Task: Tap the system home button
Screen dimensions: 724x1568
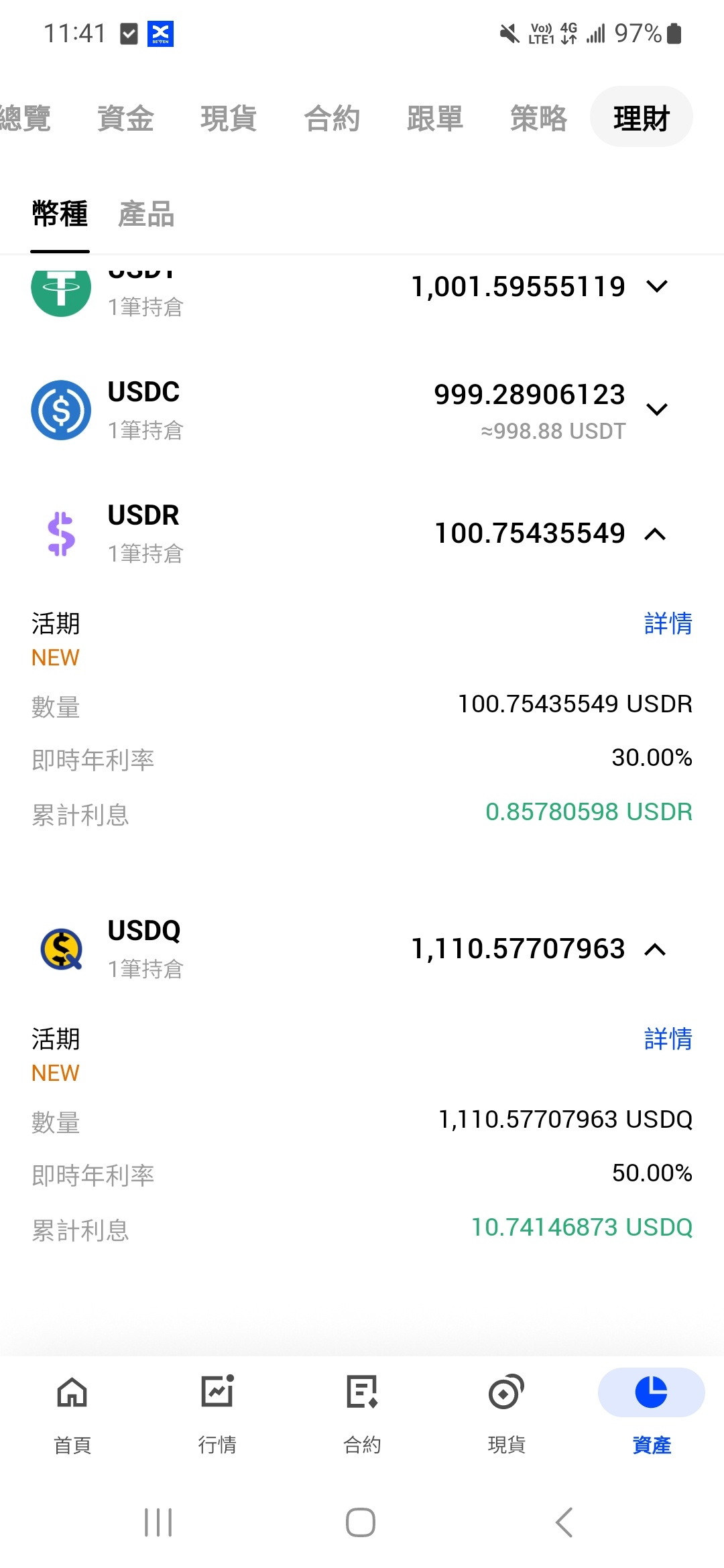Action: 361,1522
